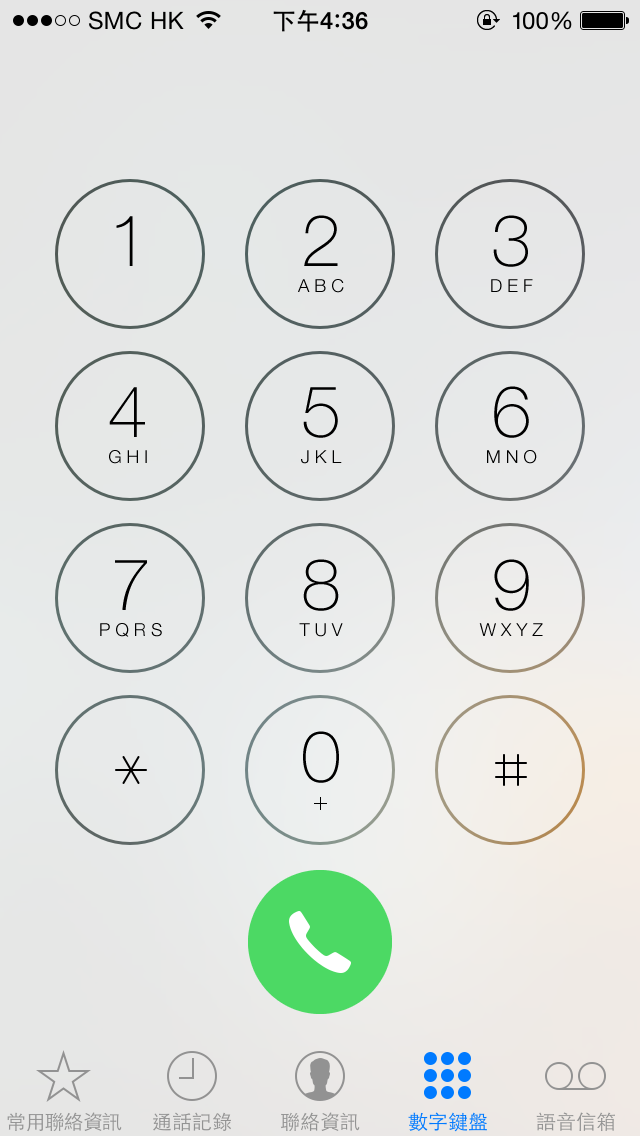Start the call with green phone button

[x=320, y=942]
